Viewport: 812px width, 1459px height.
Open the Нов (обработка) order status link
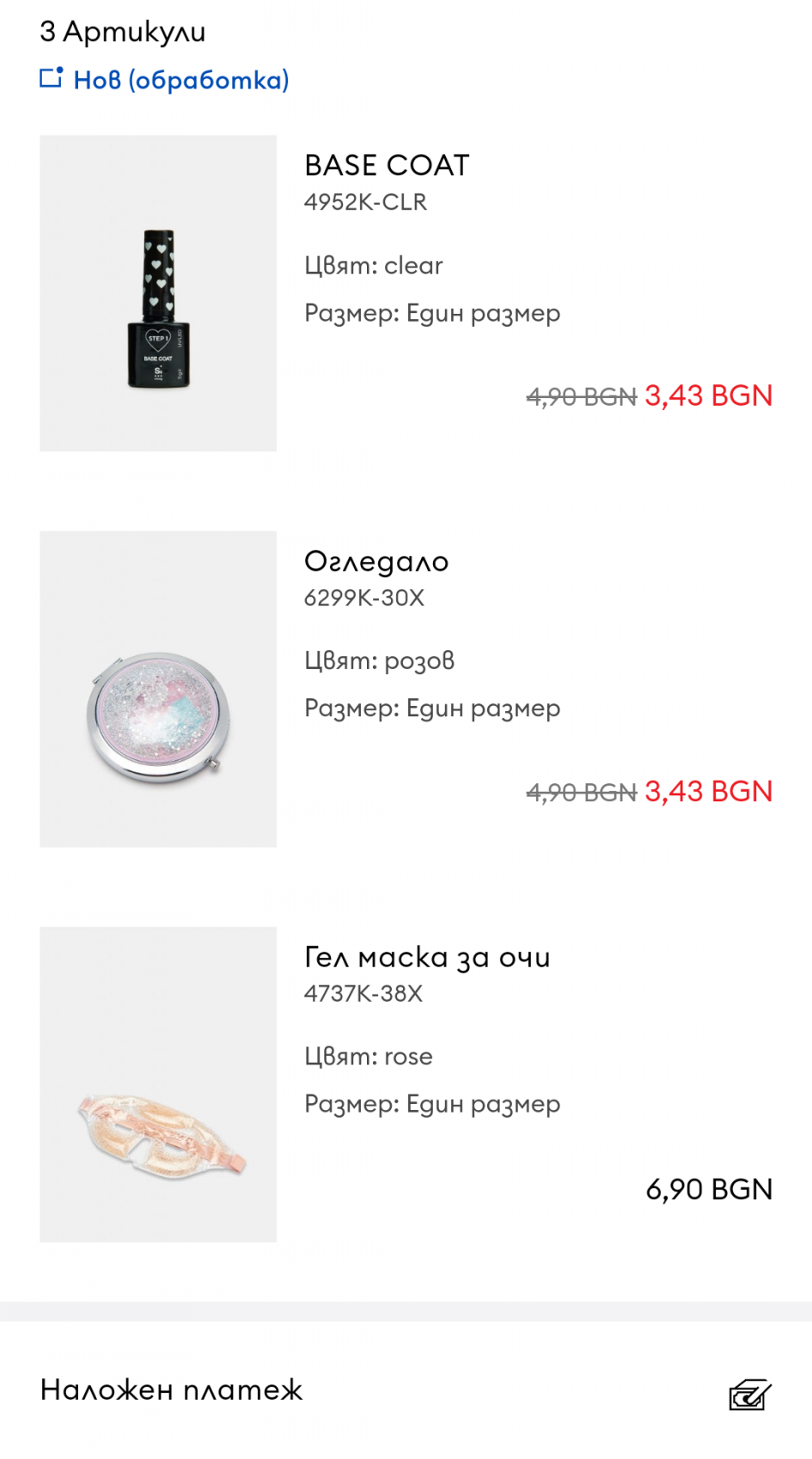point(180,80)
